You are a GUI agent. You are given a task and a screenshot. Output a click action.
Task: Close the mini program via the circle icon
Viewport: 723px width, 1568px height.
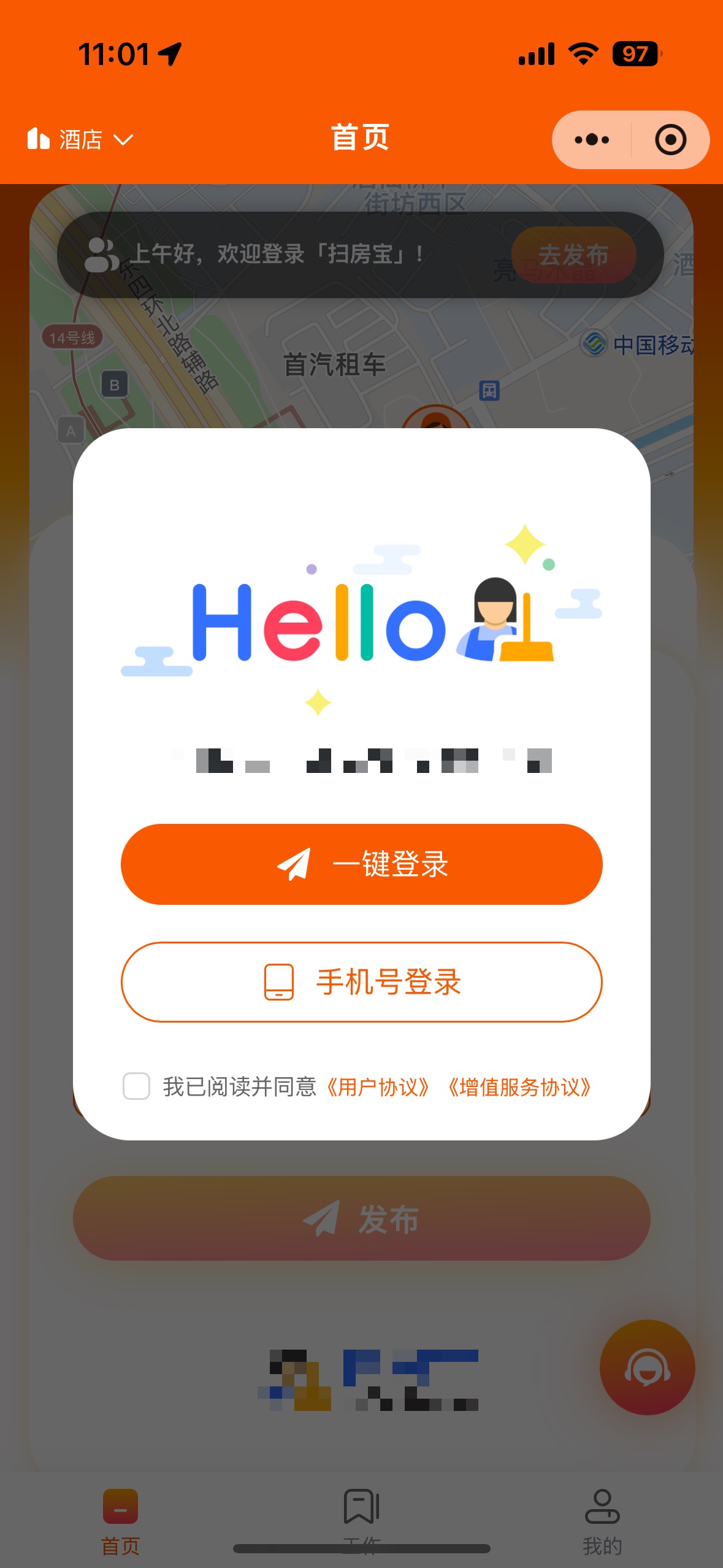point(670,140)
